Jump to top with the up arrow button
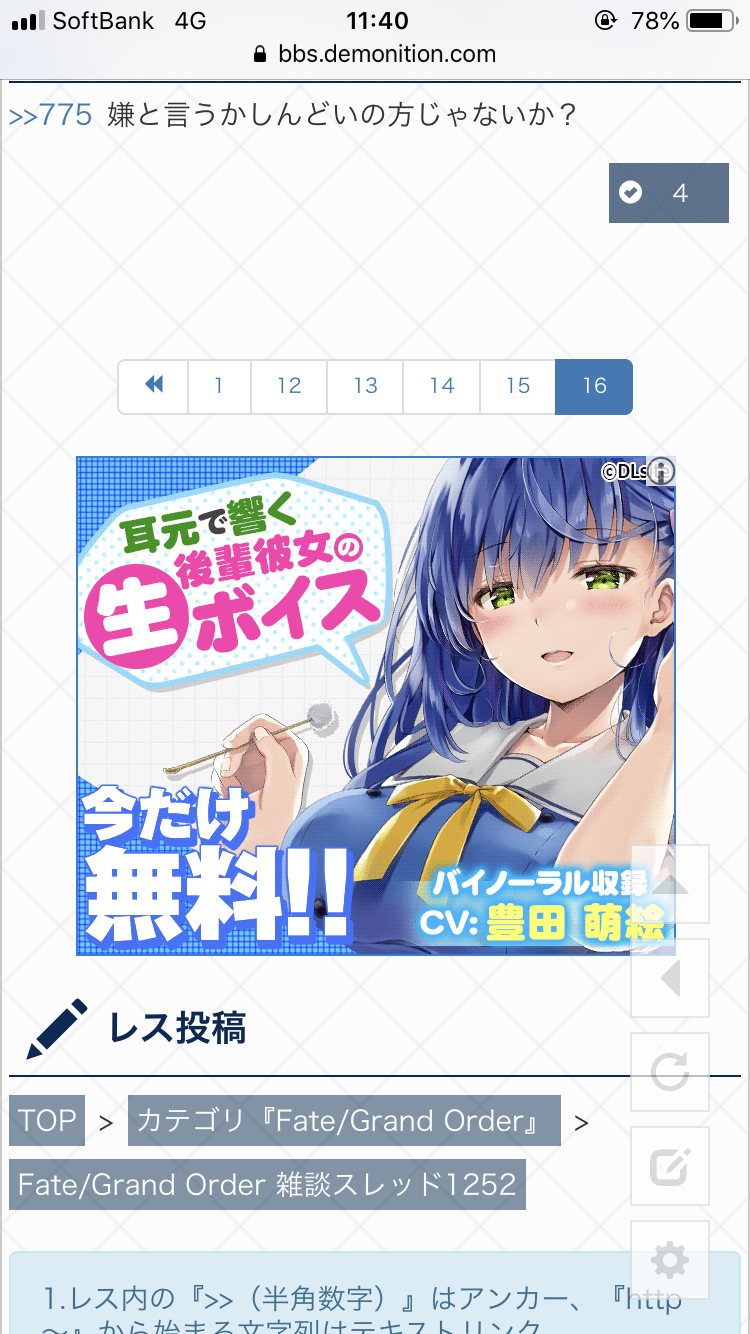Viewport: 750px width, 1334px height. click(x=669, y=884)
